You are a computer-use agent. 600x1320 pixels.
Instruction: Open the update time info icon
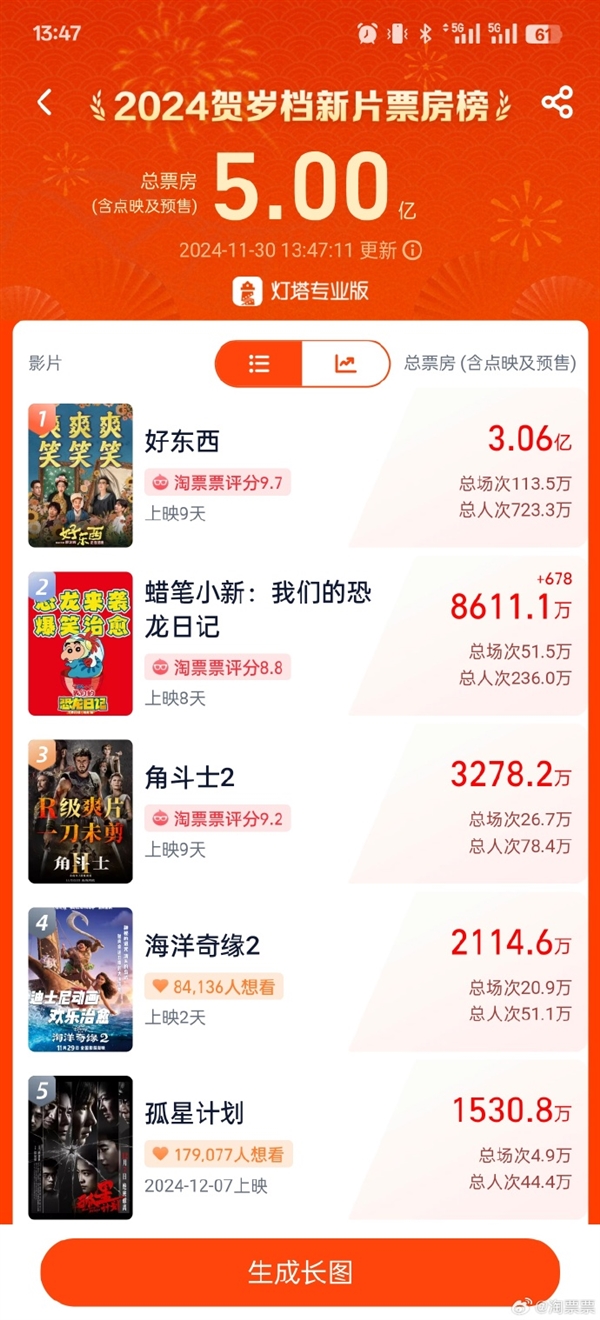point(412,250)
